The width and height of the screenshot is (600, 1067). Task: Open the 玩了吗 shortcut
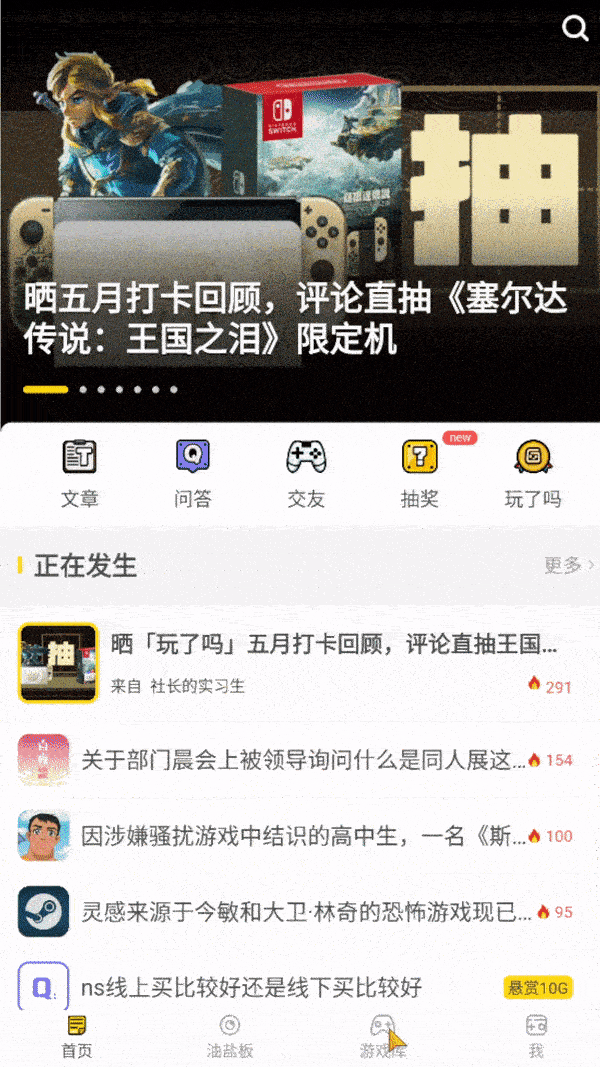coord(533,474)
